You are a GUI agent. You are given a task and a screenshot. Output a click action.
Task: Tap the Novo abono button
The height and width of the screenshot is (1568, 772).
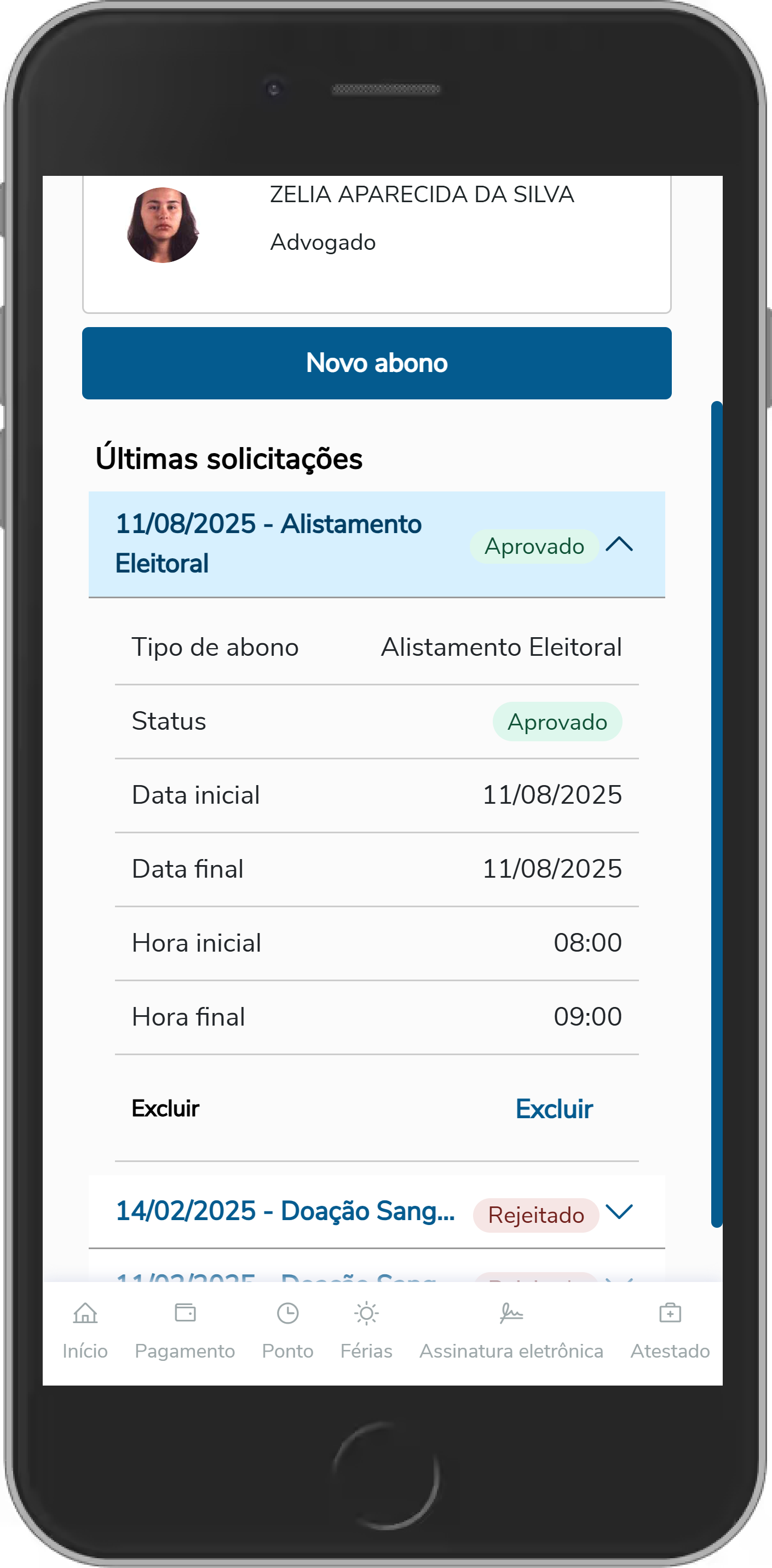[377, 363]
